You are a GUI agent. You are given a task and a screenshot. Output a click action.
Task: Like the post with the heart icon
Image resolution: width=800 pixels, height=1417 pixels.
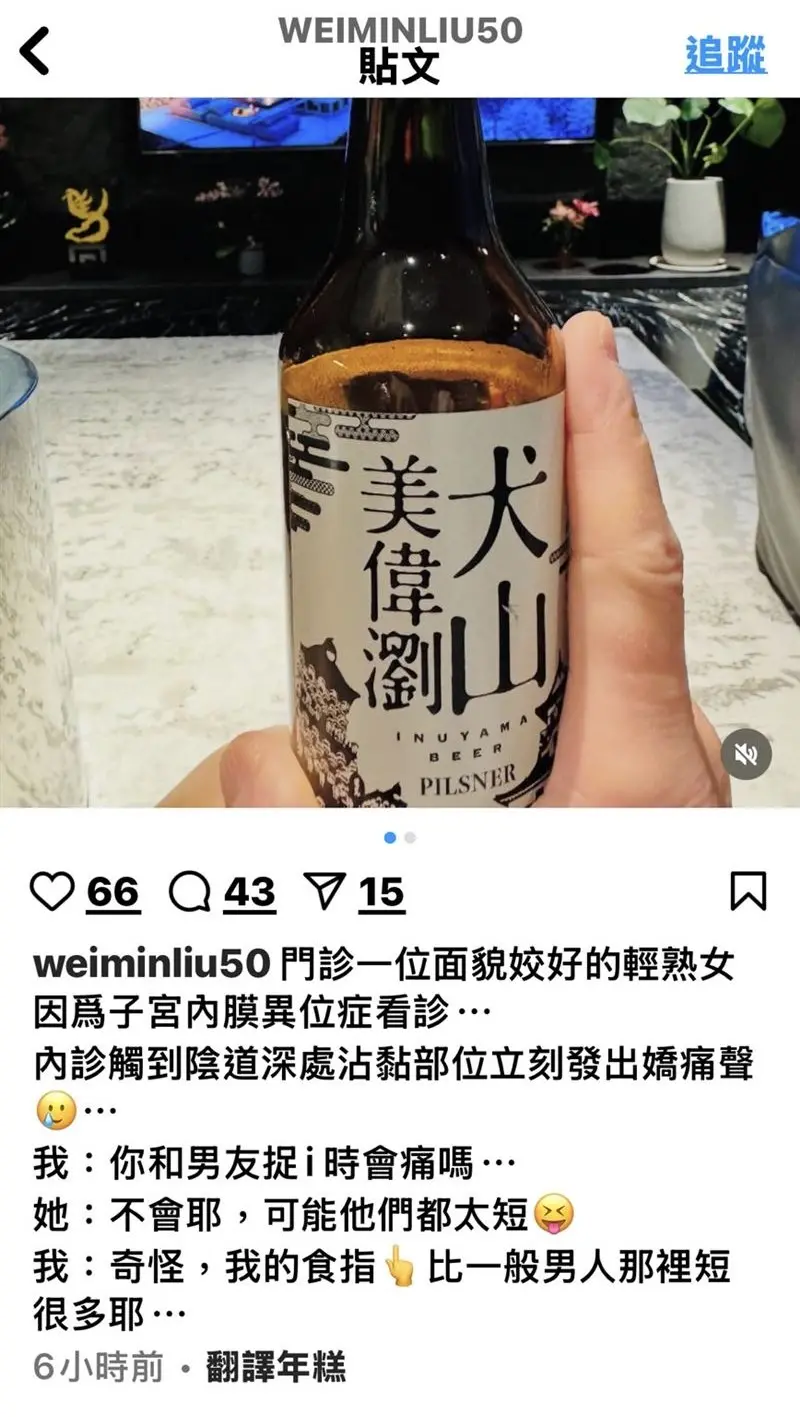[x=52, y=891]
